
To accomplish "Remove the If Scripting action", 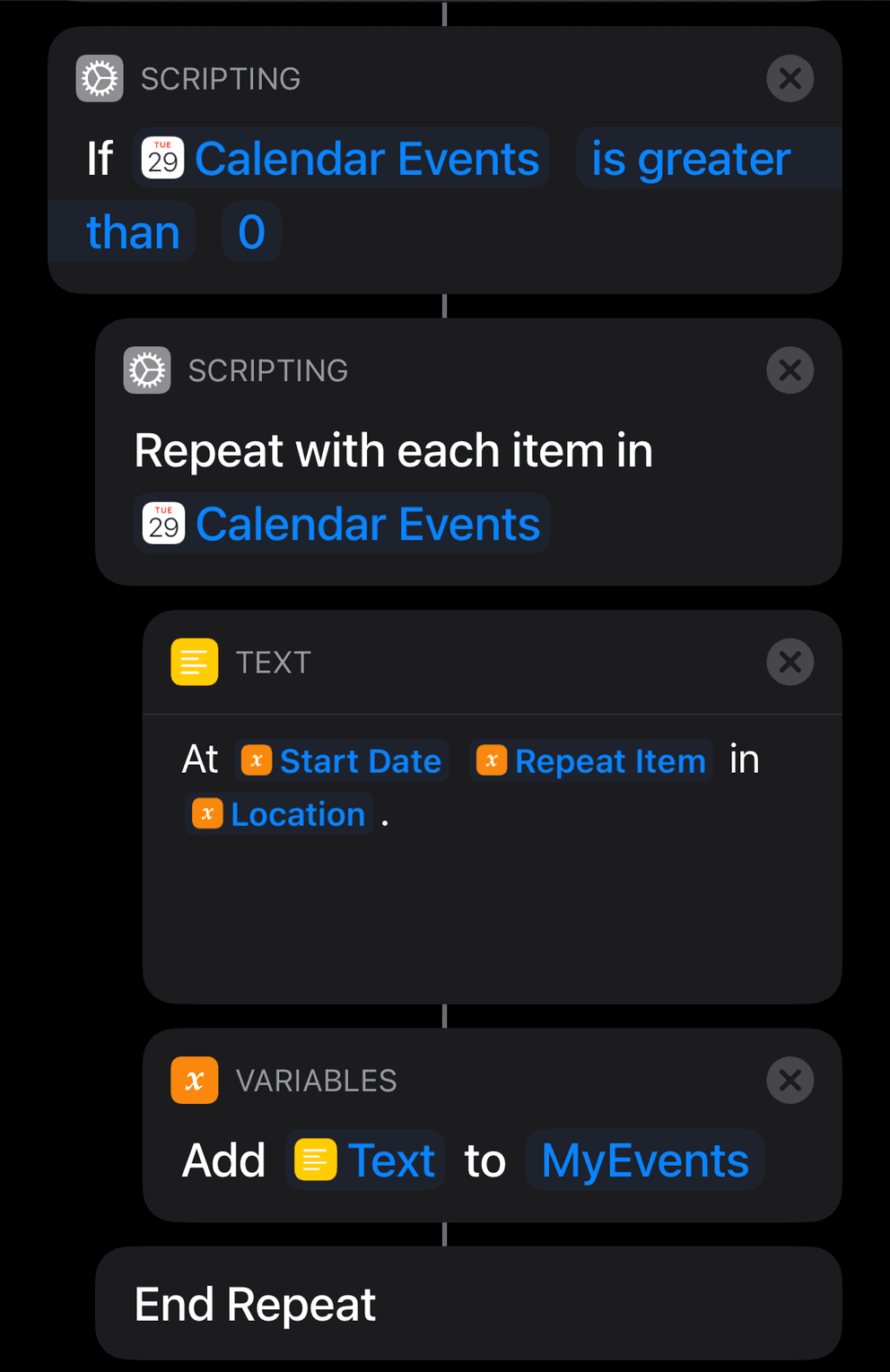I will (790, 79).
